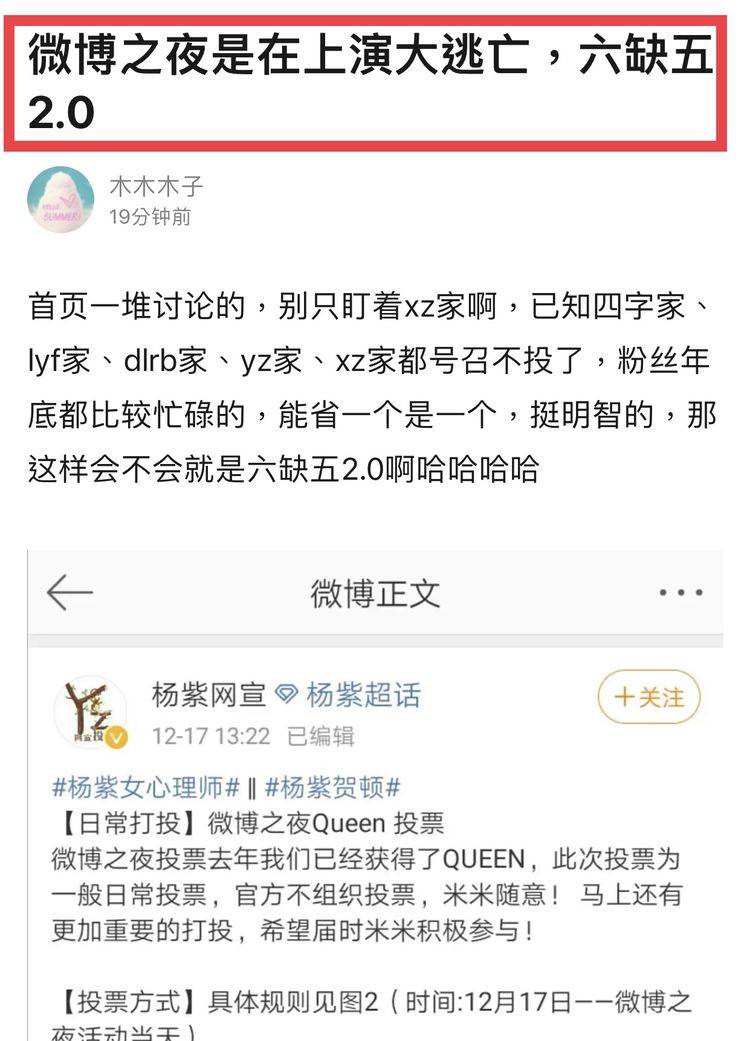This screenshot has height=1041, width=750.
Task: Click the 微博正文 title bar
Action: [x=375, y=591]
